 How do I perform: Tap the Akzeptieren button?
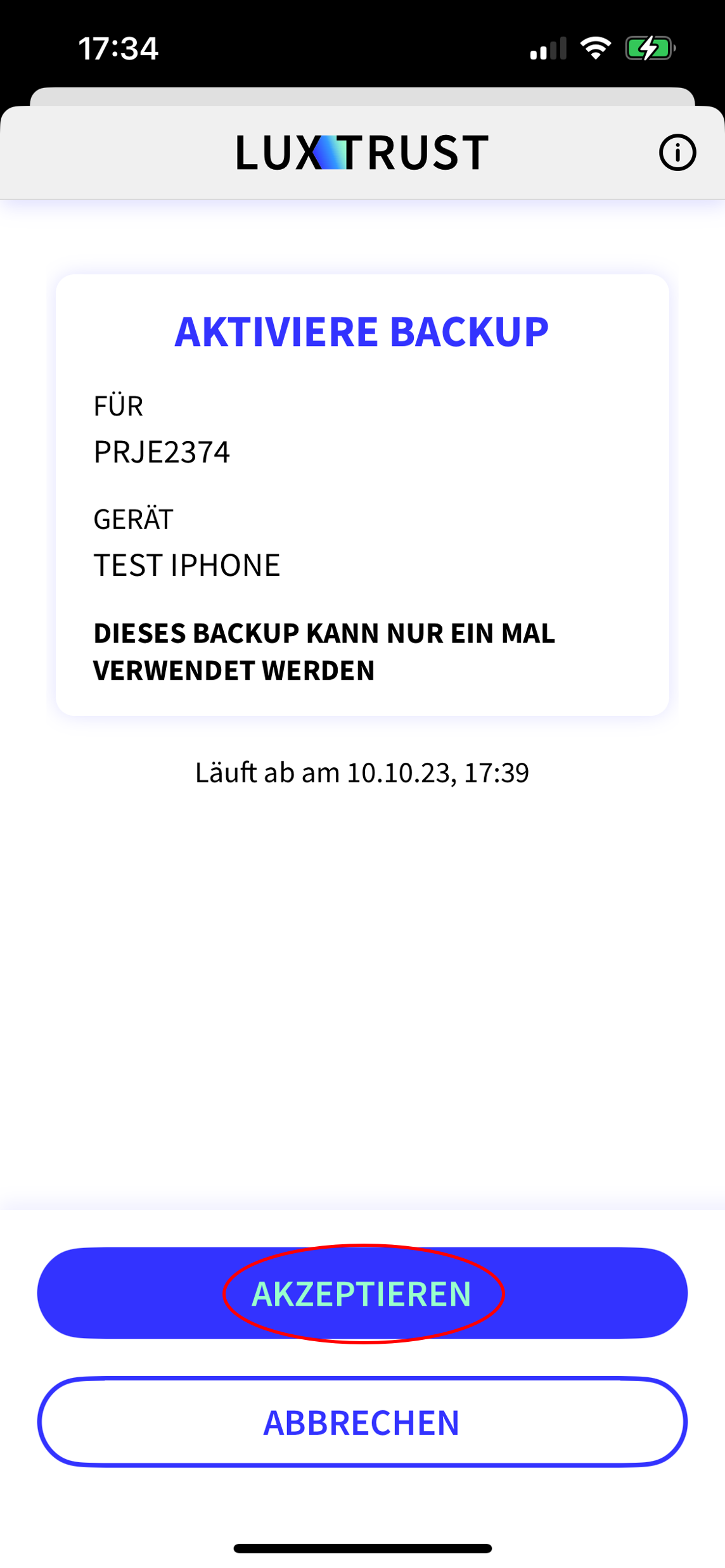pyautogui.click(x=362, y=1293)
